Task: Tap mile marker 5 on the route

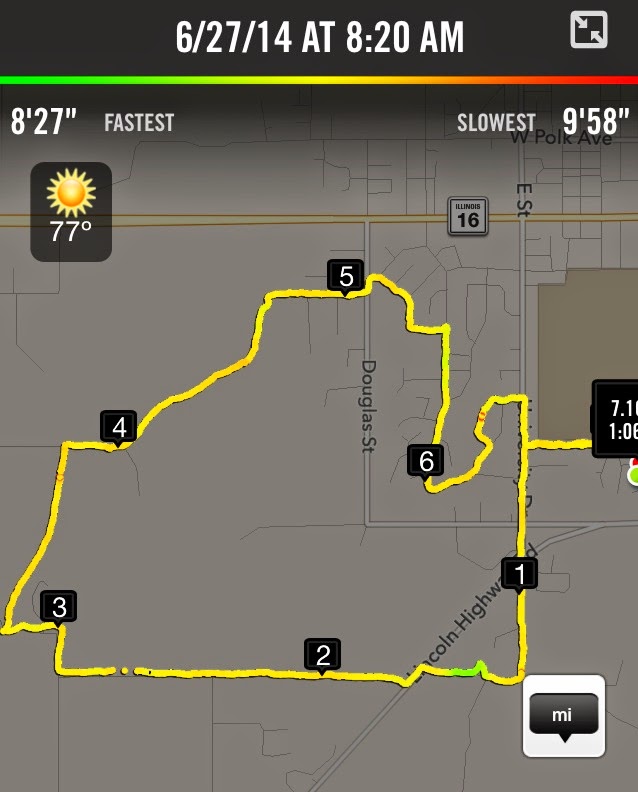Action: tap(346, 277)
